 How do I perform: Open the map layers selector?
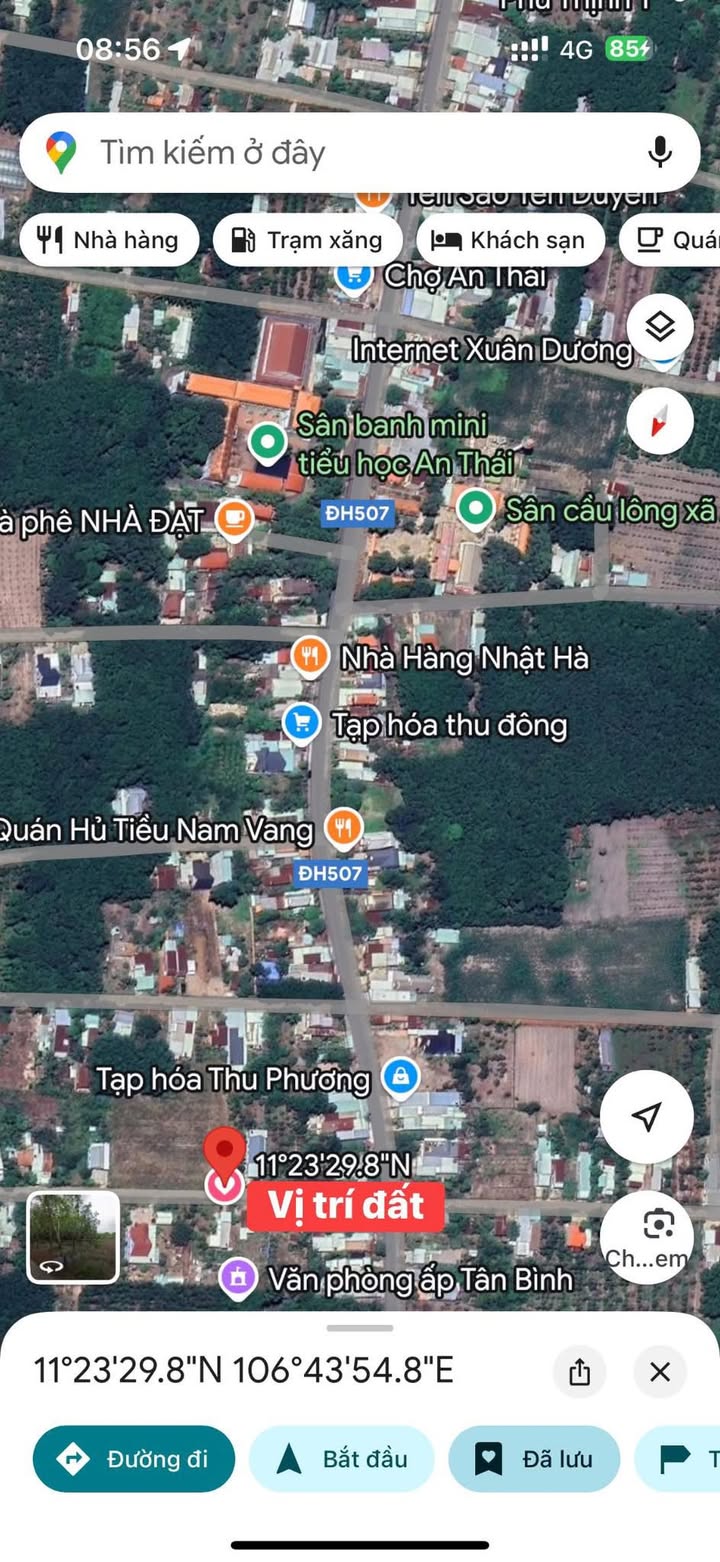click(x=660, y=327)
